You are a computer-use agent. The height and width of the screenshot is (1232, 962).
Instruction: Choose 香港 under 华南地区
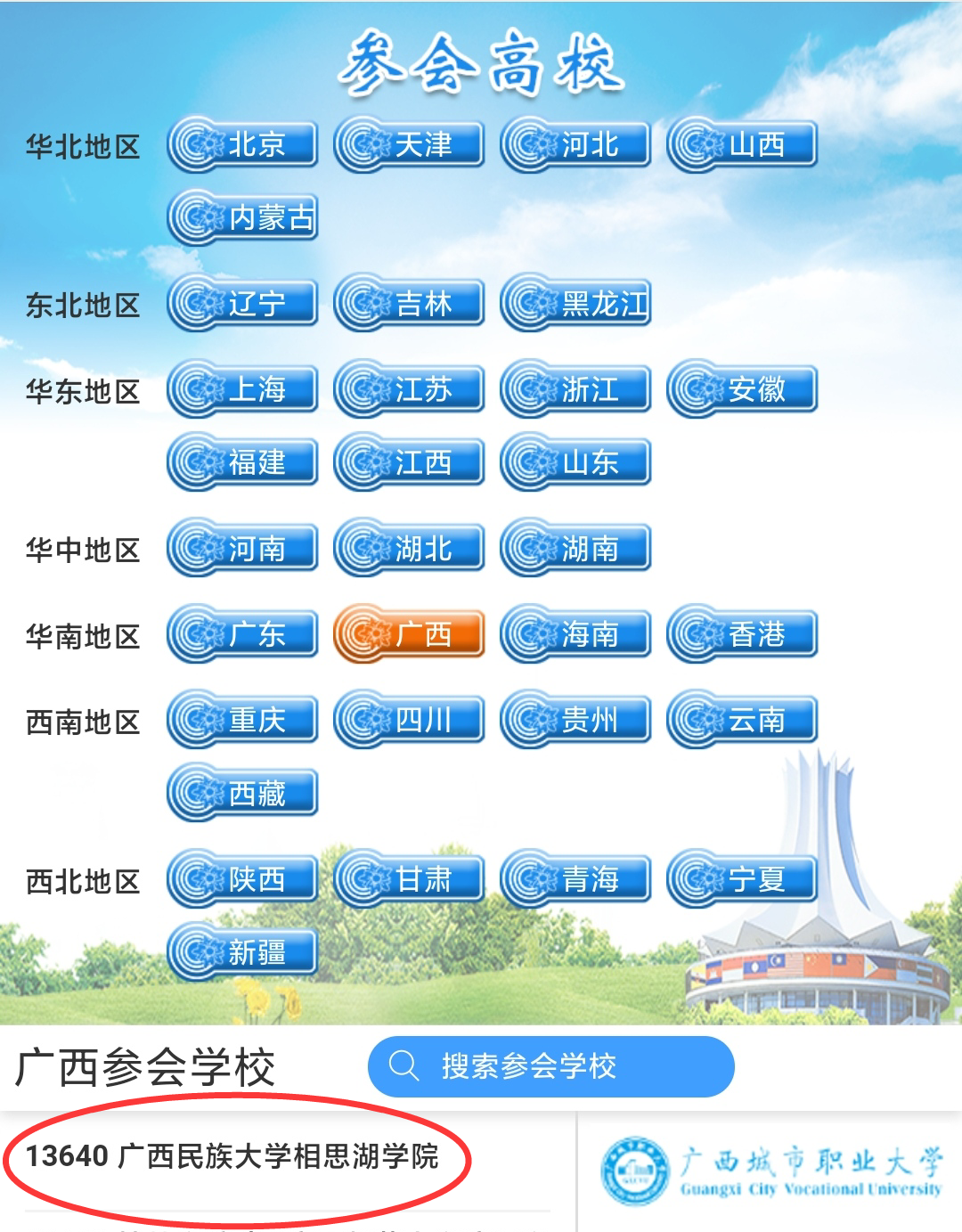742,634
